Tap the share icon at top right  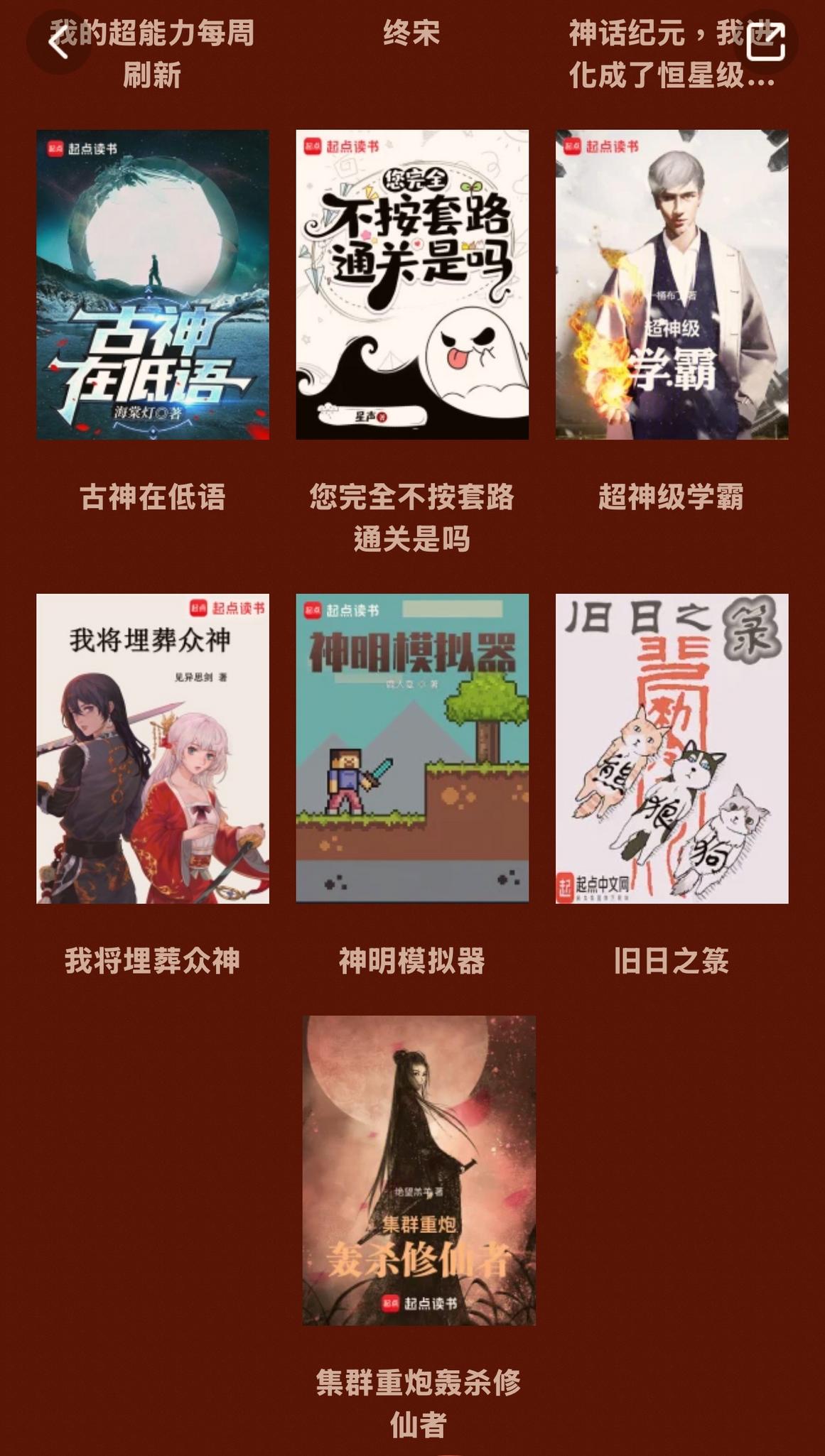point(766,43)
